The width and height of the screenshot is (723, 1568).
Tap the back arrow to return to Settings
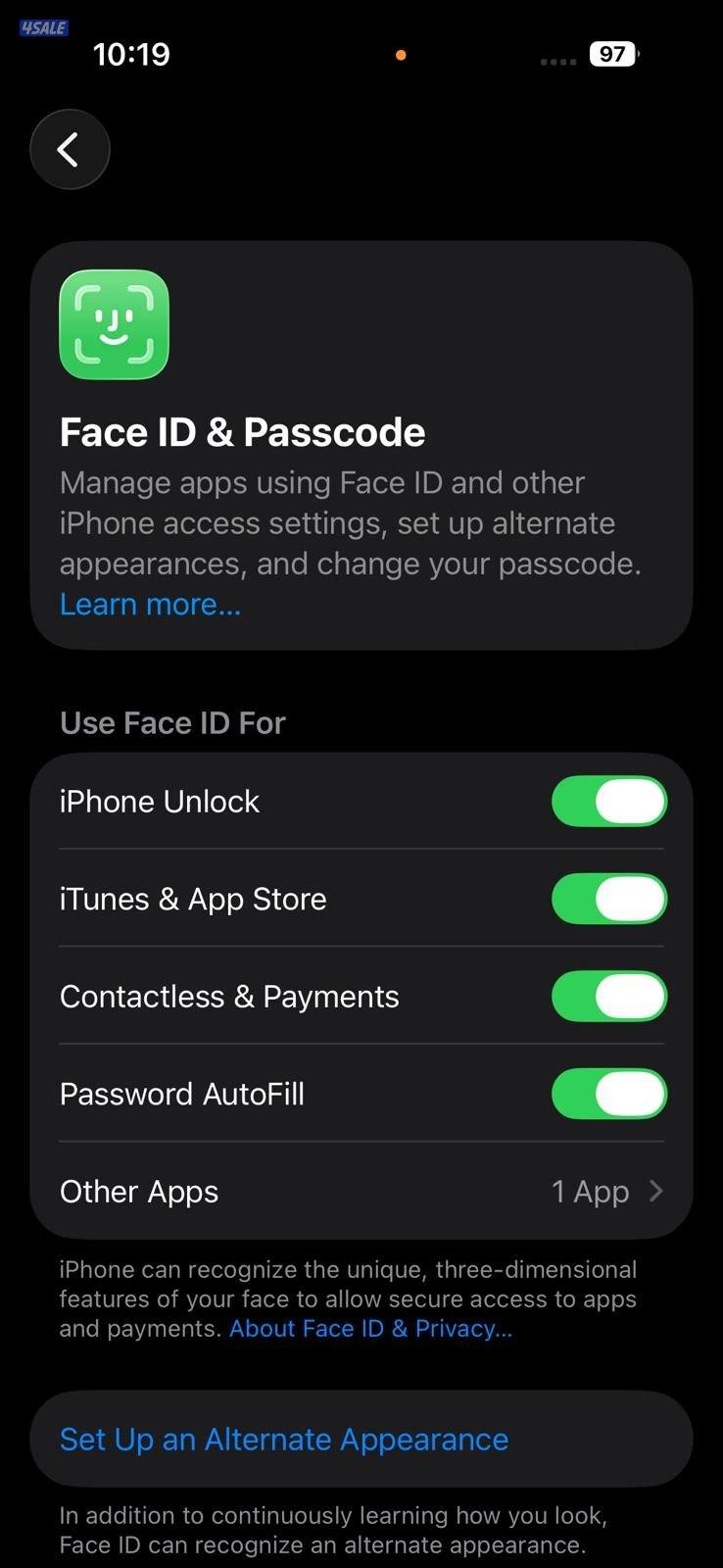coord(70,149)
